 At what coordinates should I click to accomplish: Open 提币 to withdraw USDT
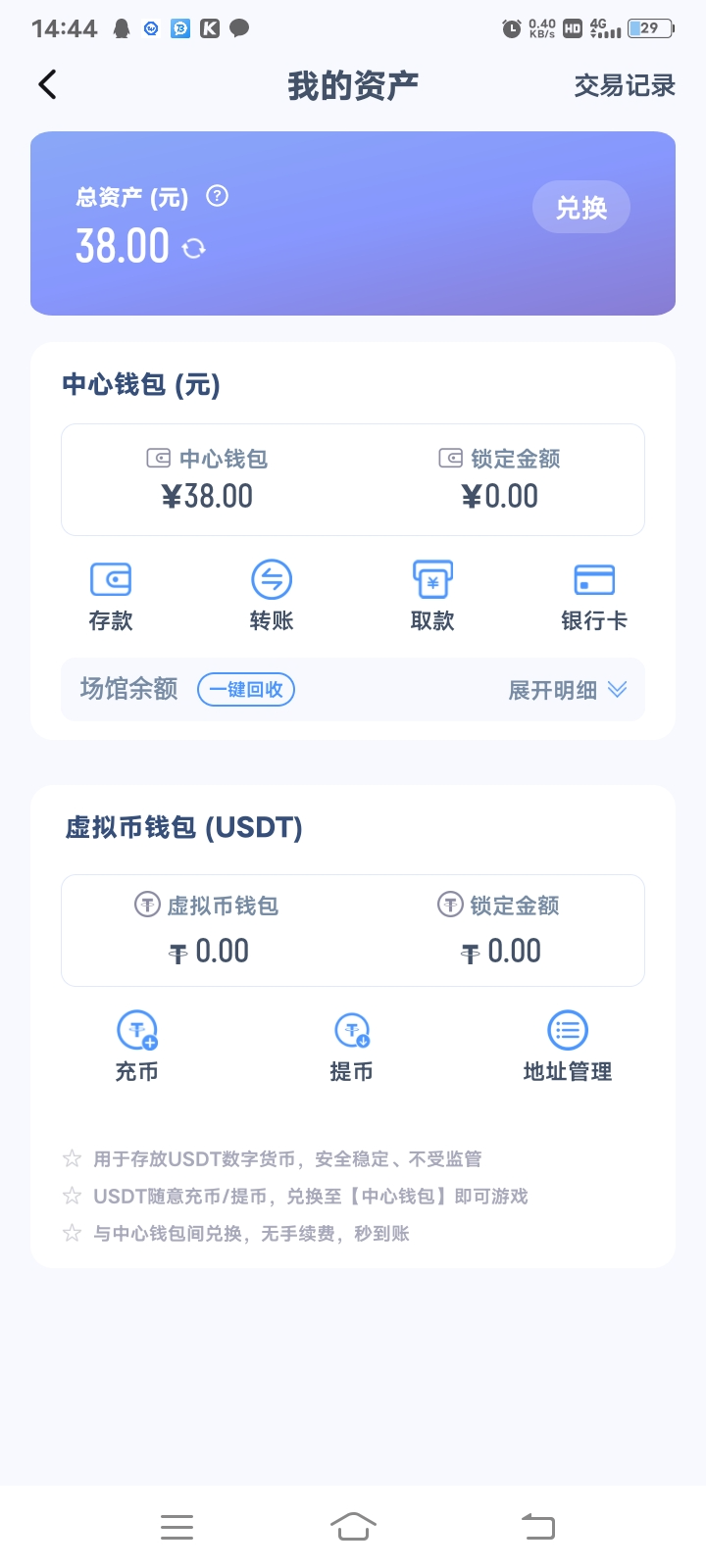pos(352,1046)
